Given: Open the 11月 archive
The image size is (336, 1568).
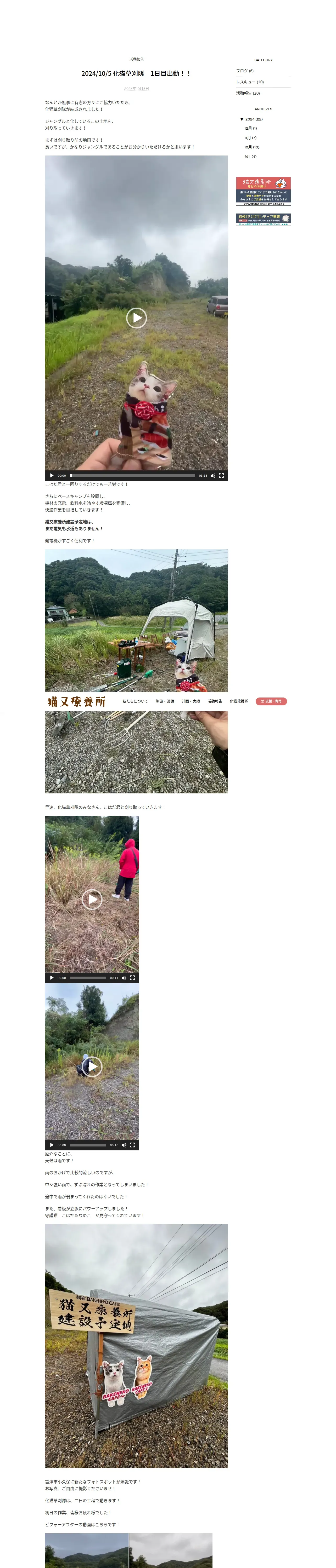Looking at the screenshot, I should 250,137.
